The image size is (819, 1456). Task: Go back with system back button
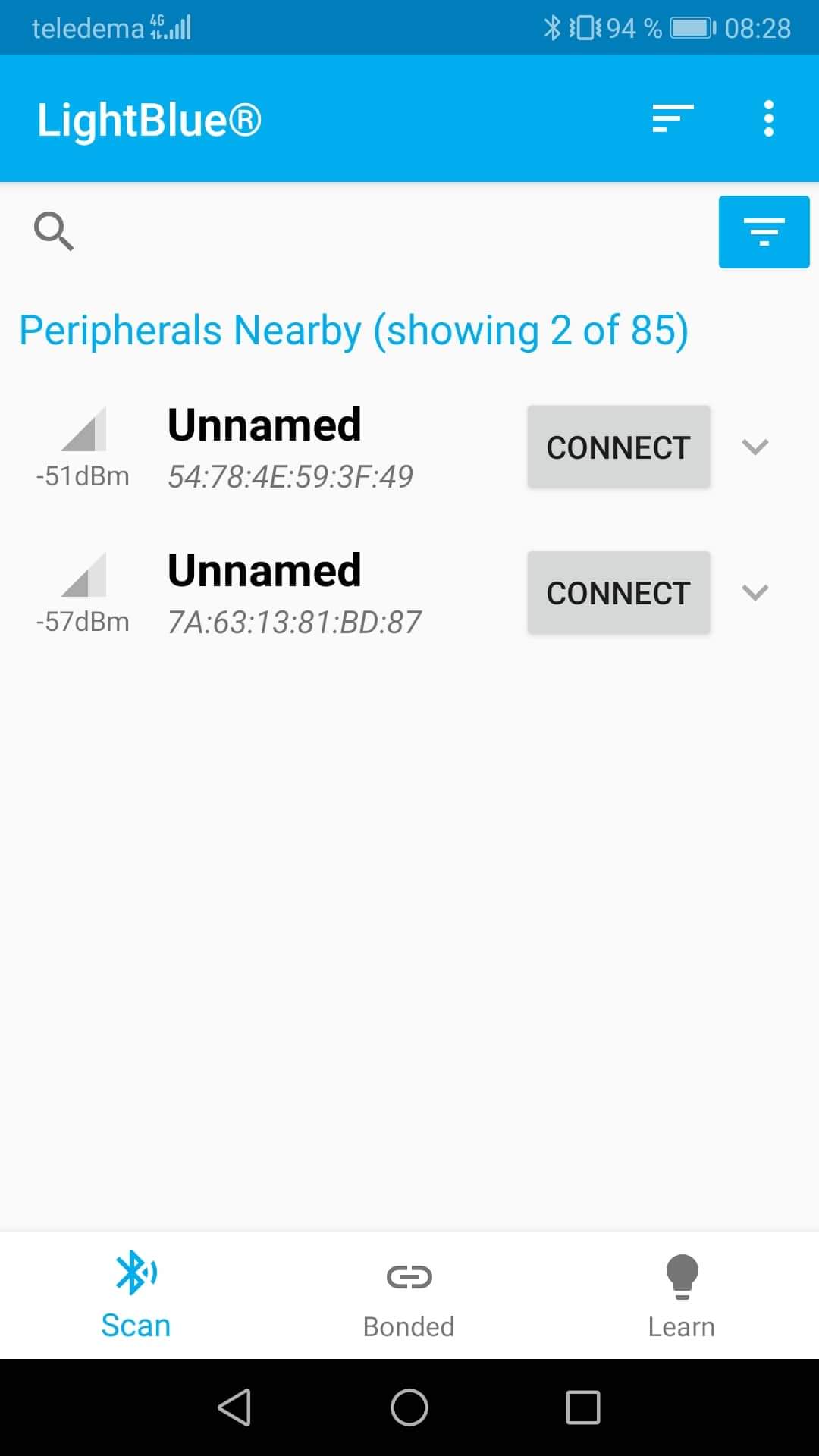pos(234,1407)
